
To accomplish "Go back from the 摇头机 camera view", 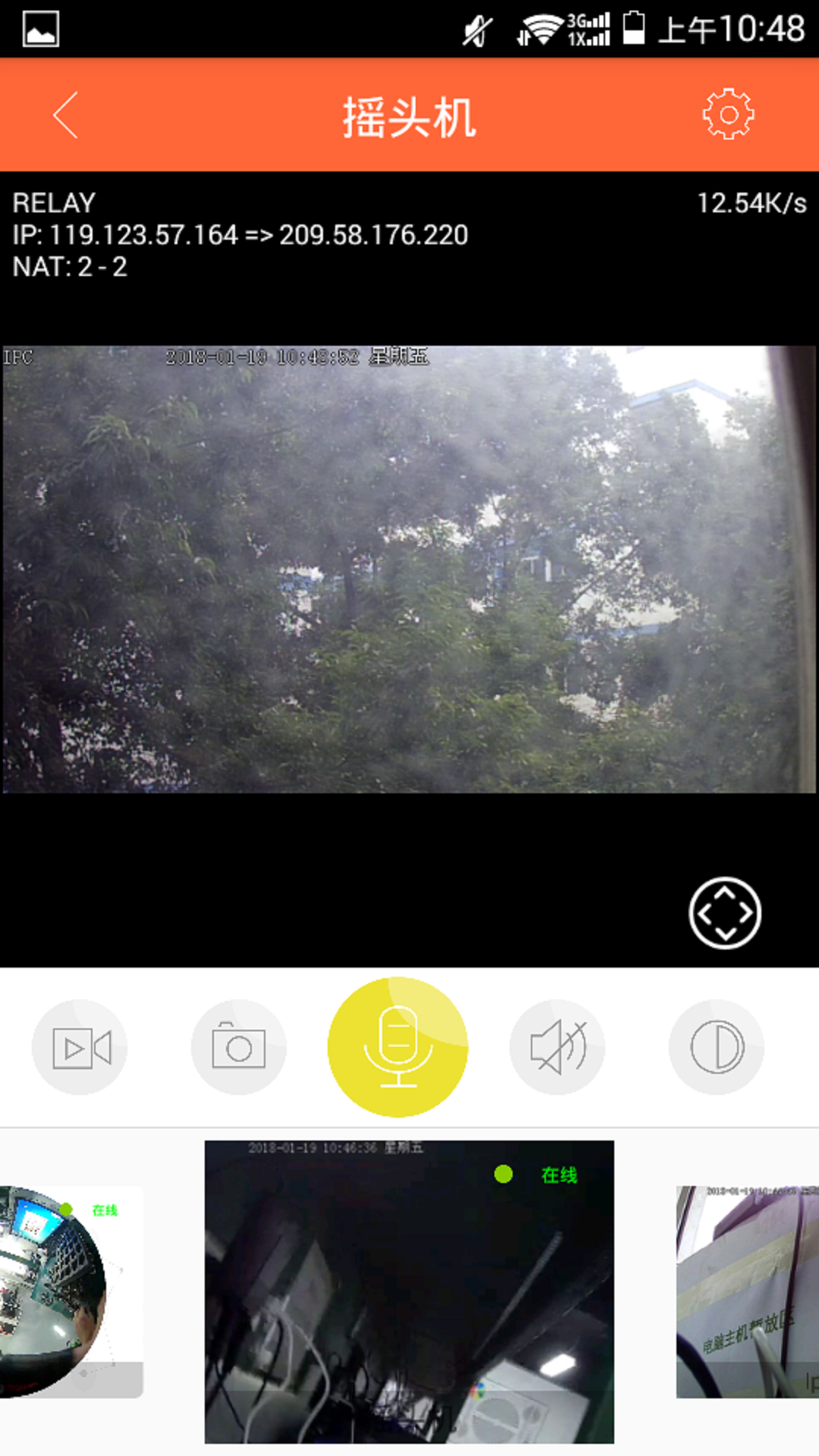I will point(66,115).
